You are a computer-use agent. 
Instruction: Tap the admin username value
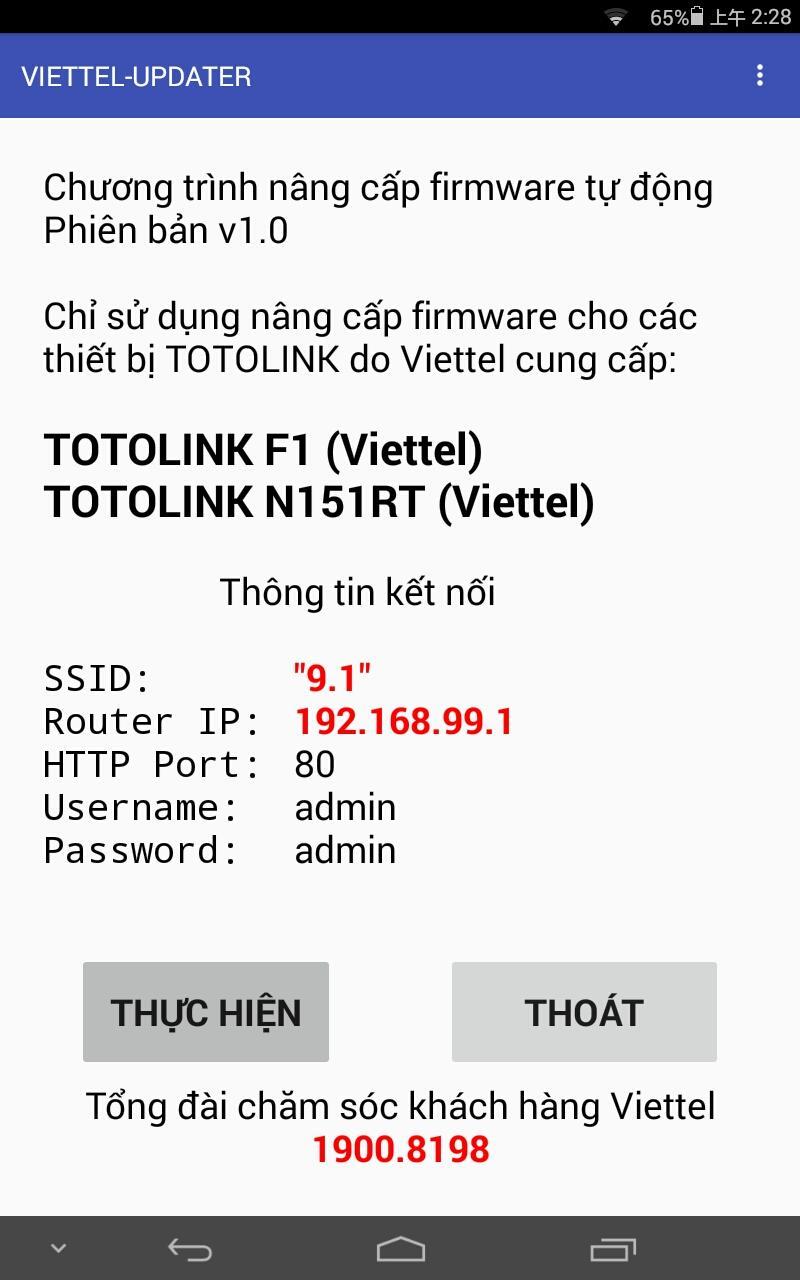coord(344,807)
